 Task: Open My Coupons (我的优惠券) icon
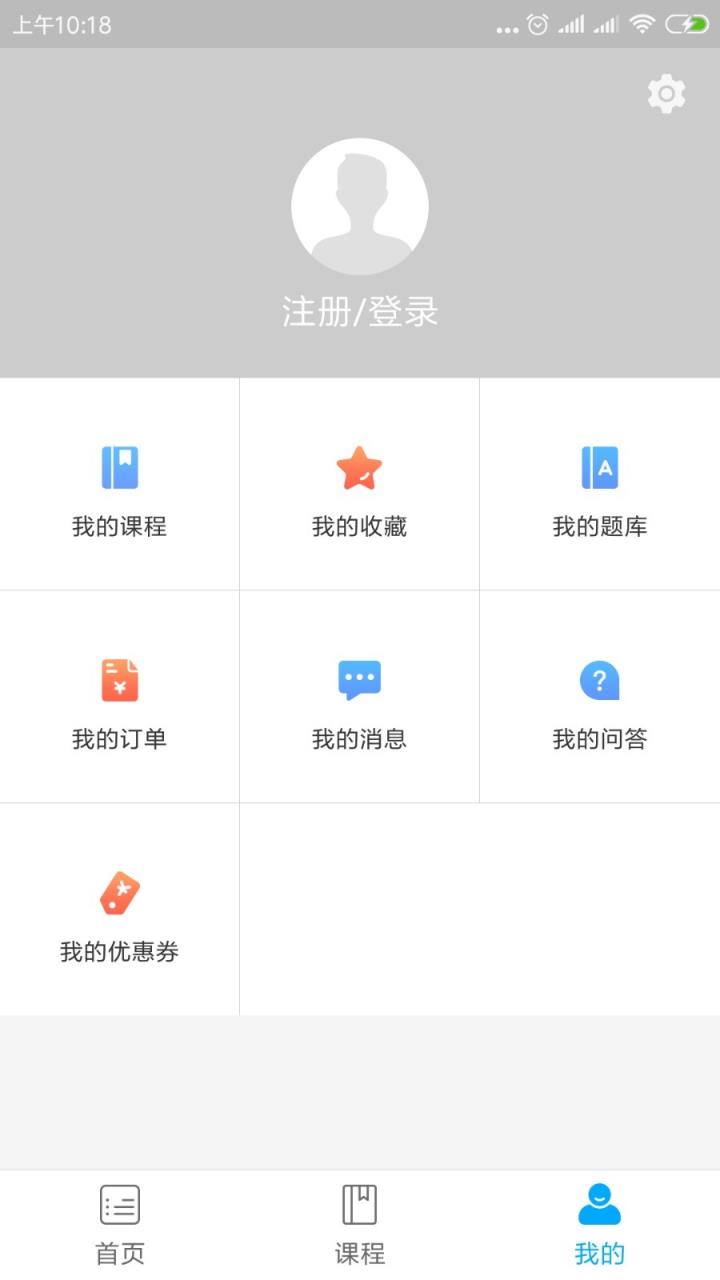(x=119, y=892)
